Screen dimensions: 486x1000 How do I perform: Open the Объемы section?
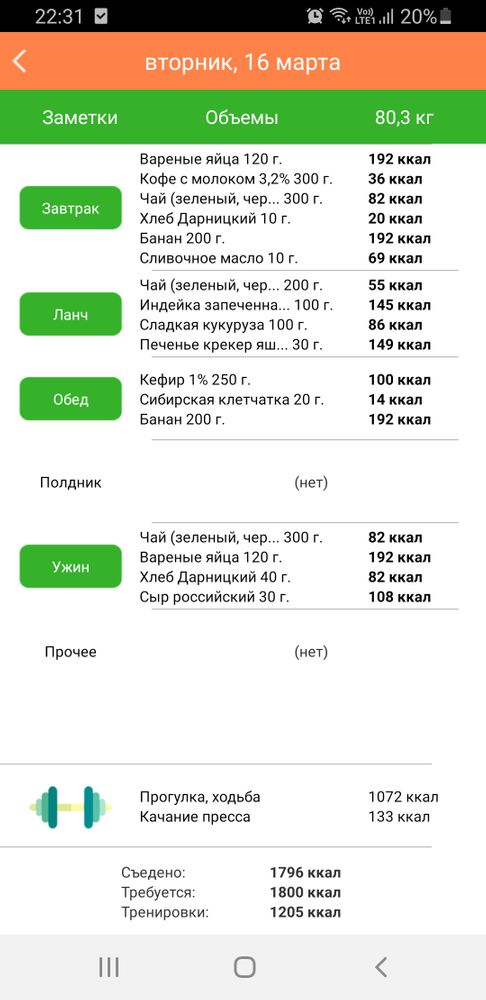(x=242, y=118)
